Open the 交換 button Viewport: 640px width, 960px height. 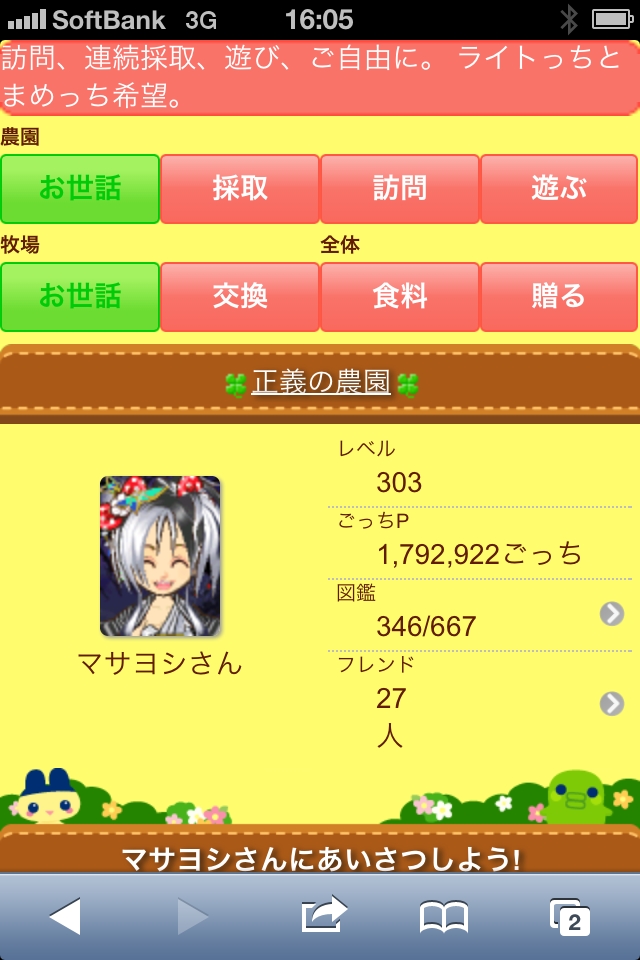(240, 296)
